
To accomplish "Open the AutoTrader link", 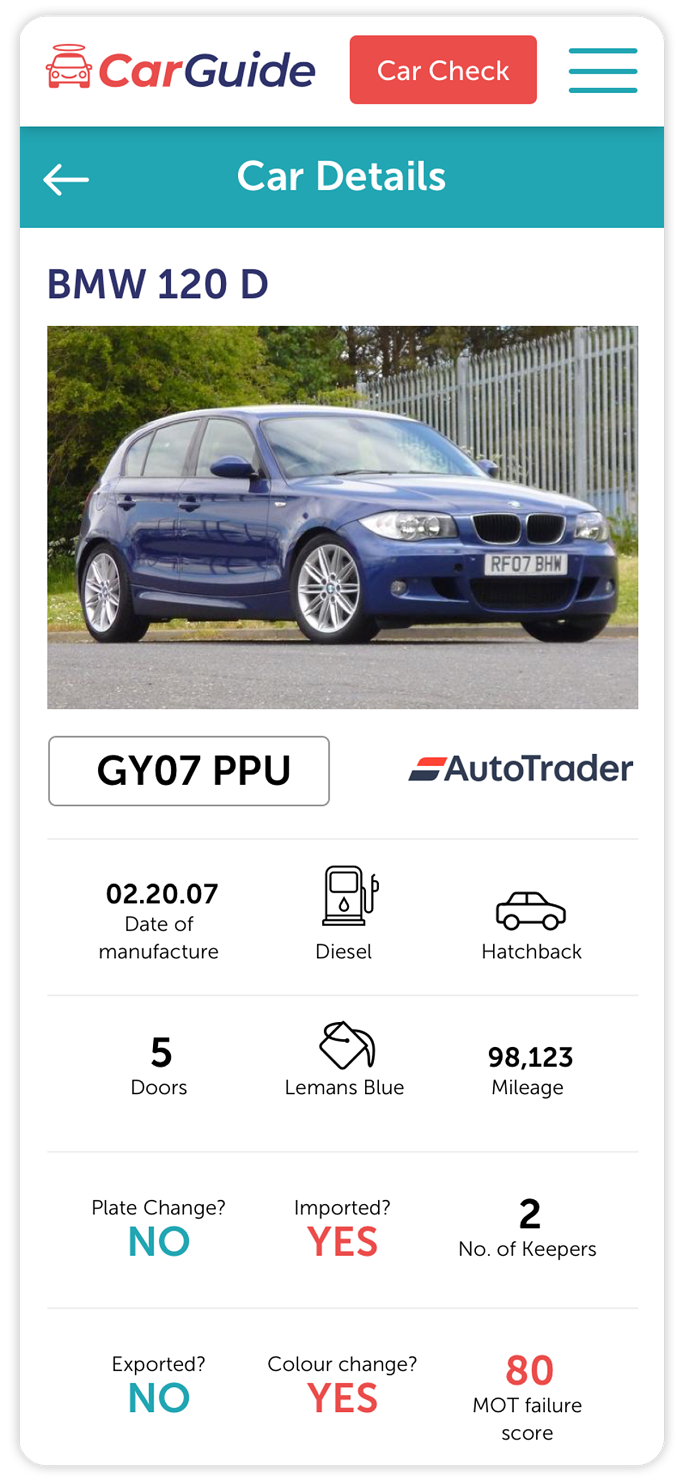I will click(521, 769).
